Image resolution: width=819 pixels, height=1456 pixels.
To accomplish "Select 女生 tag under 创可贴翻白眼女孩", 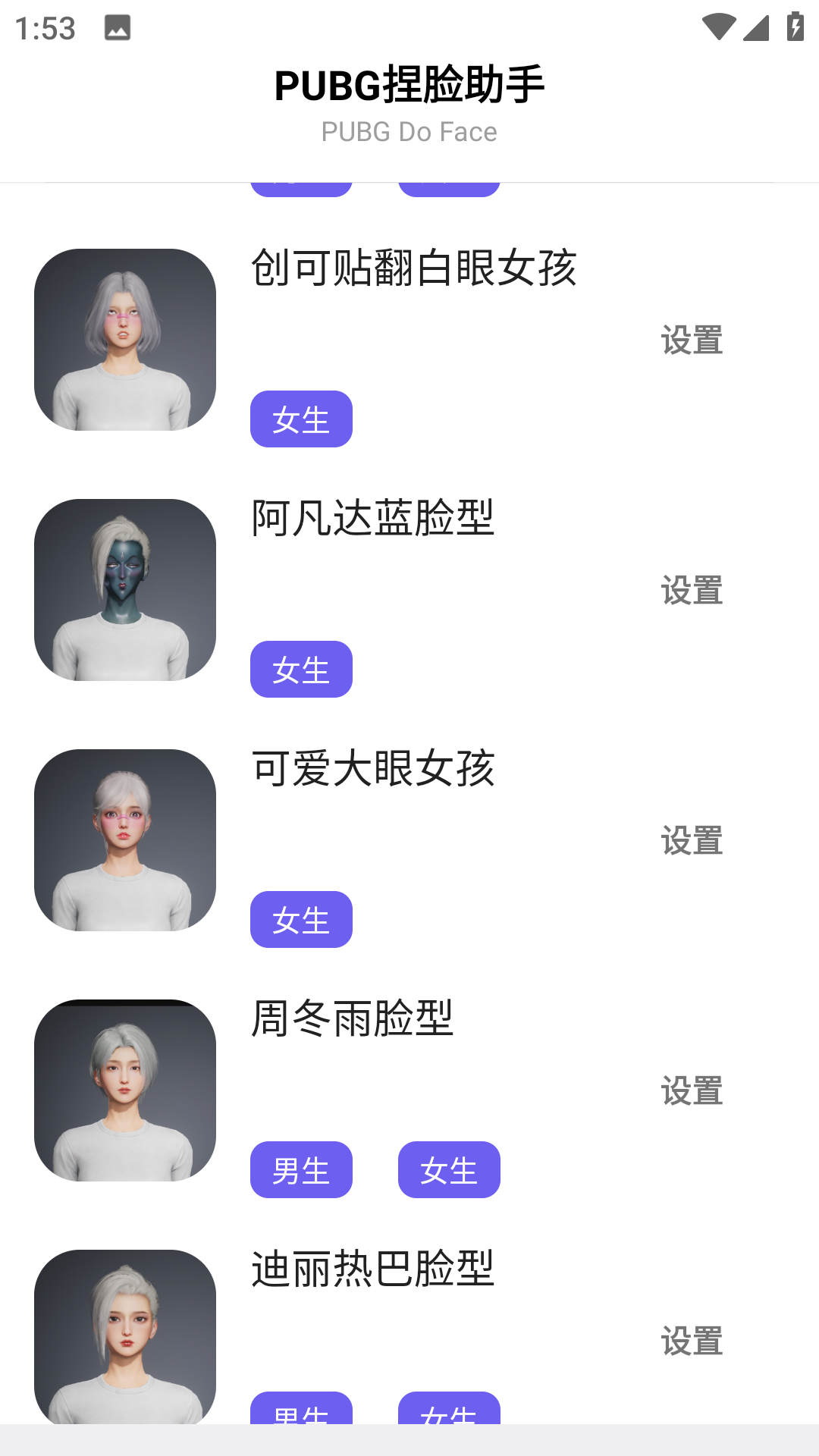I will pyautogui.click(x=301, y=419).
